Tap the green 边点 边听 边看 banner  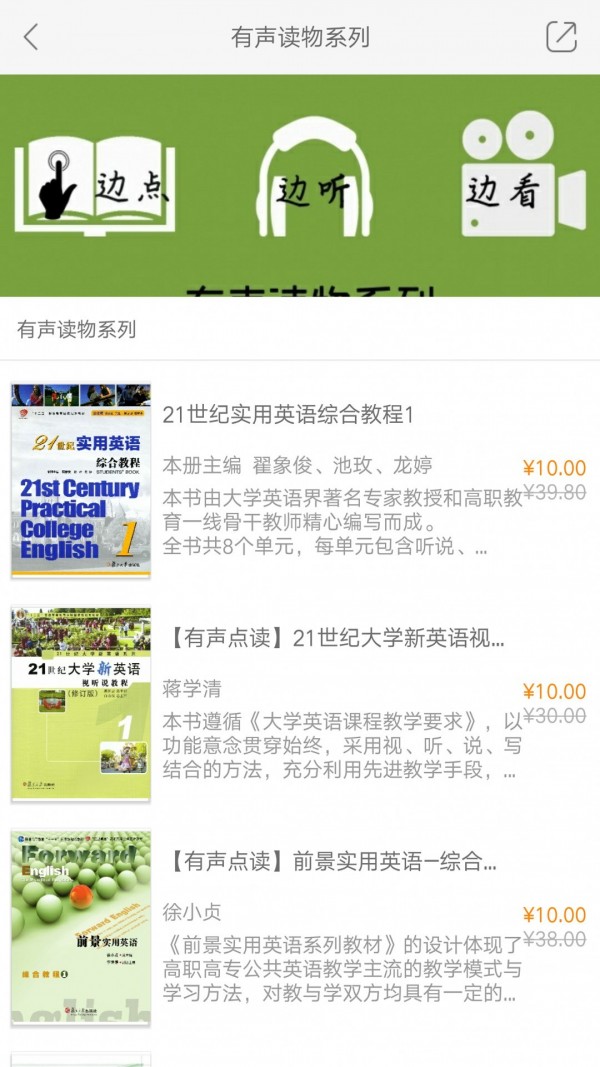[300, 185]
